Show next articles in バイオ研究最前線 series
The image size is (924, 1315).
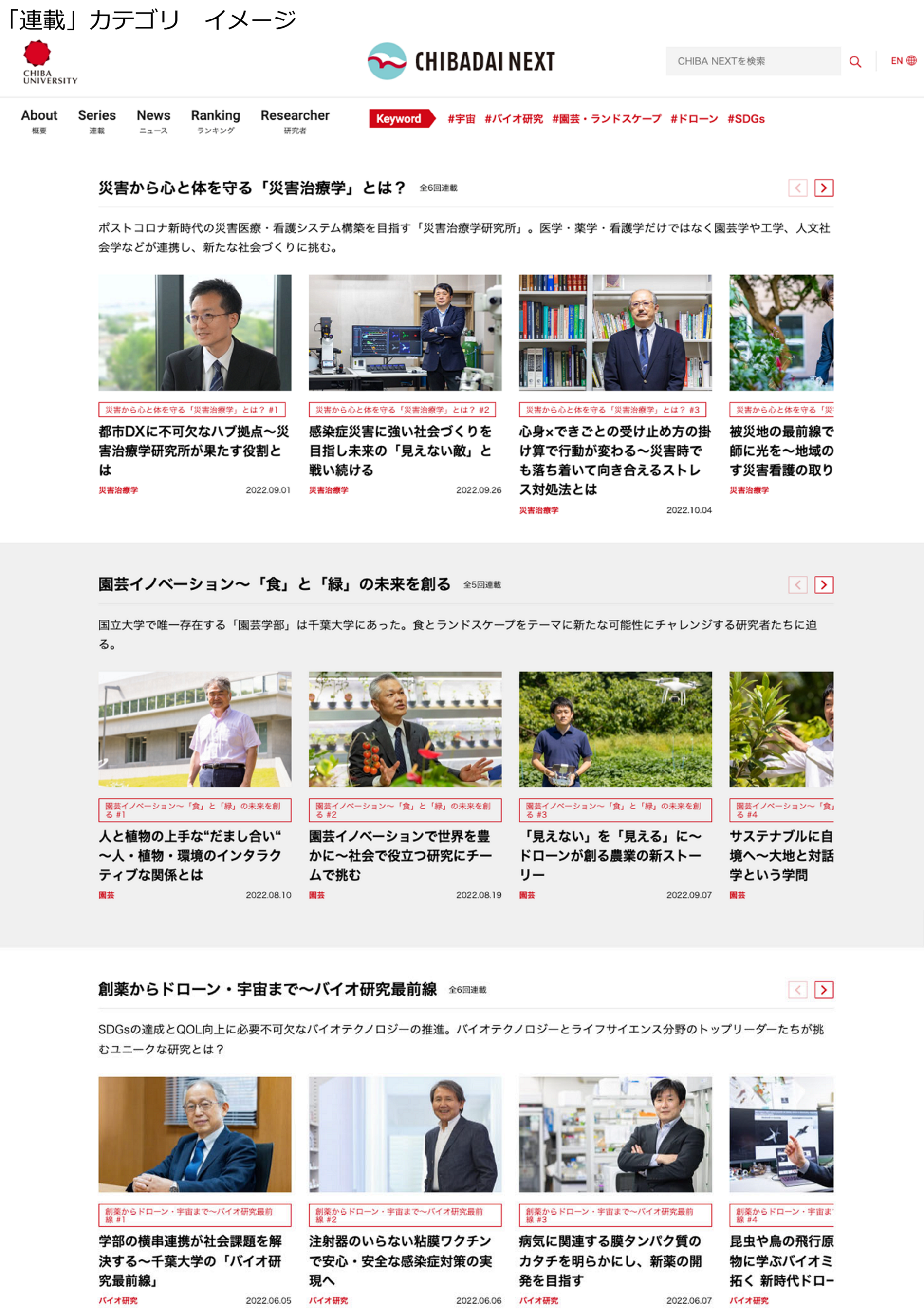823,990
